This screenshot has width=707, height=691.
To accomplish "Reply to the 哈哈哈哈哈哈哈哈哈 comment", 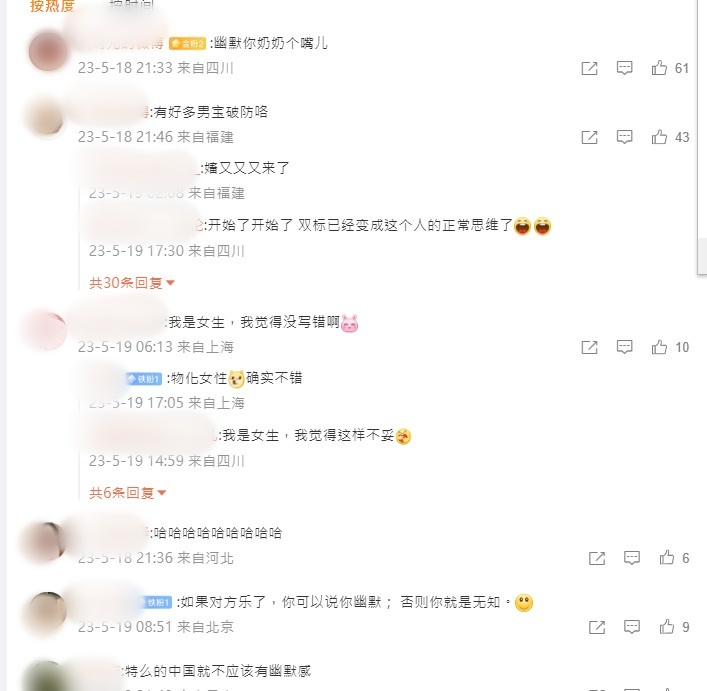I will click(x=631, y=558).
